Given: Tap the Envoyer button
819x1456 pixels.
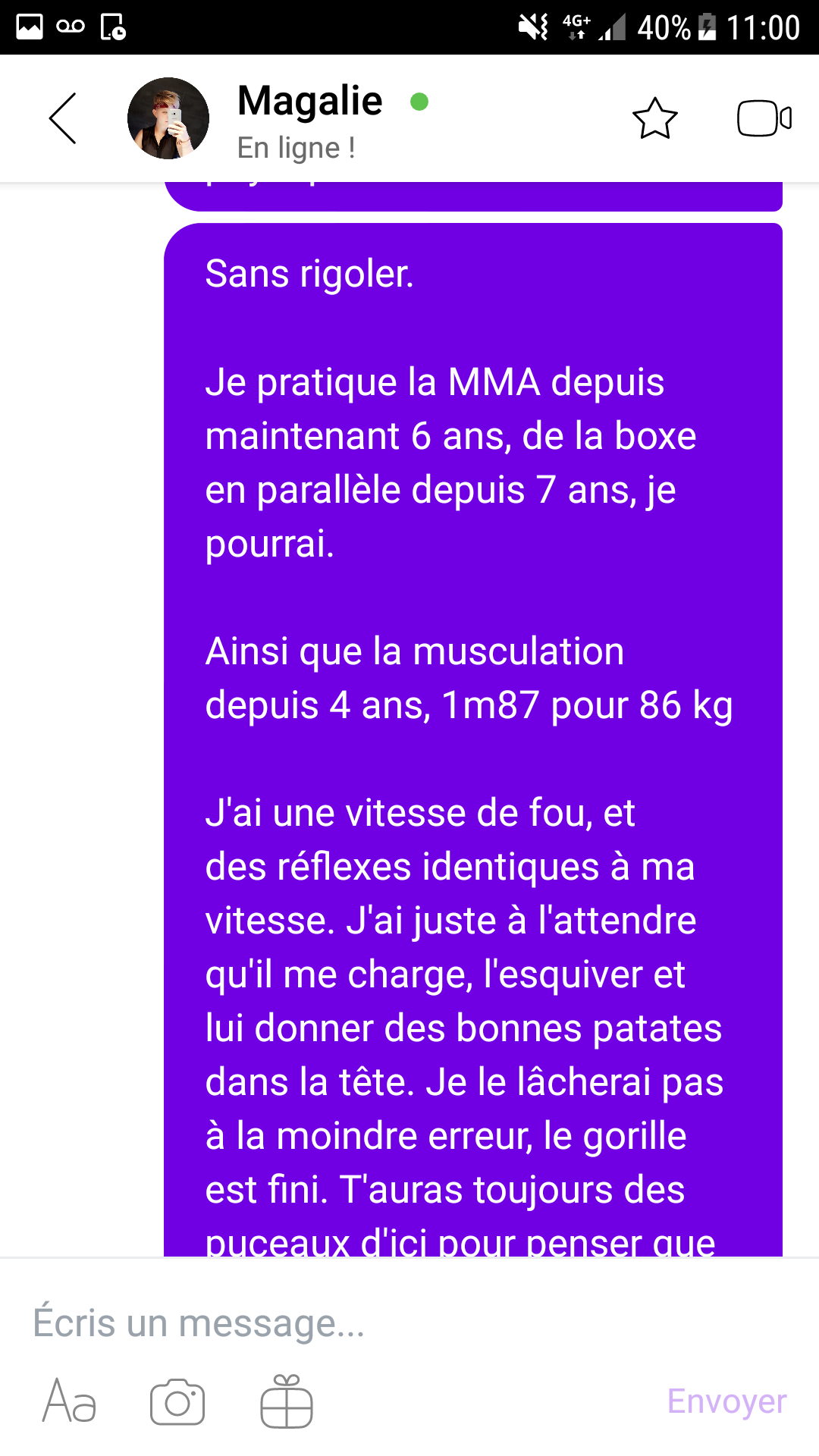Looking at the screenshot, I should [x=726, y=1401].
